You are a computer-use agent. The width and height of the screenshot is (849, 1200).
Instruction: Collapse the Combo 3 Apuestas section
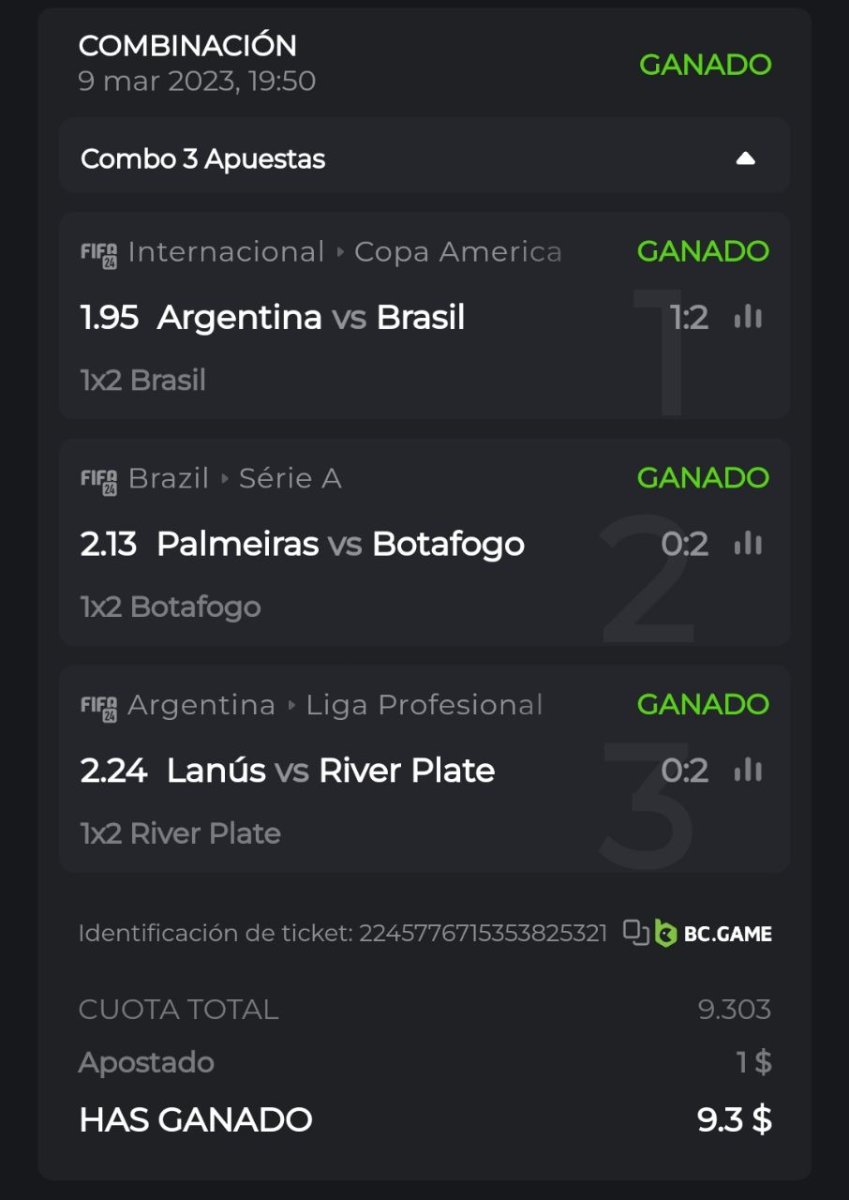pyautogui.click(x=744, y=158)
